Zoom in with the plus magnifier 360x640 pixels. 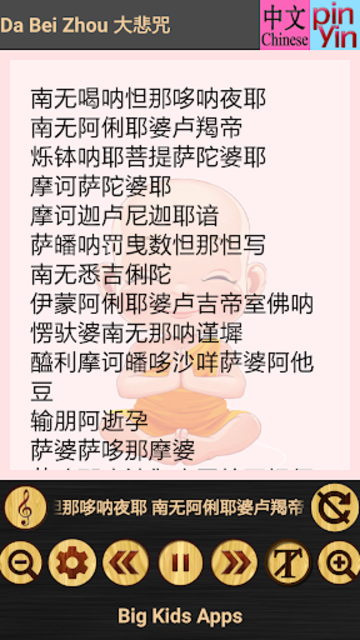pyautogui.click(x=340, y=562)
